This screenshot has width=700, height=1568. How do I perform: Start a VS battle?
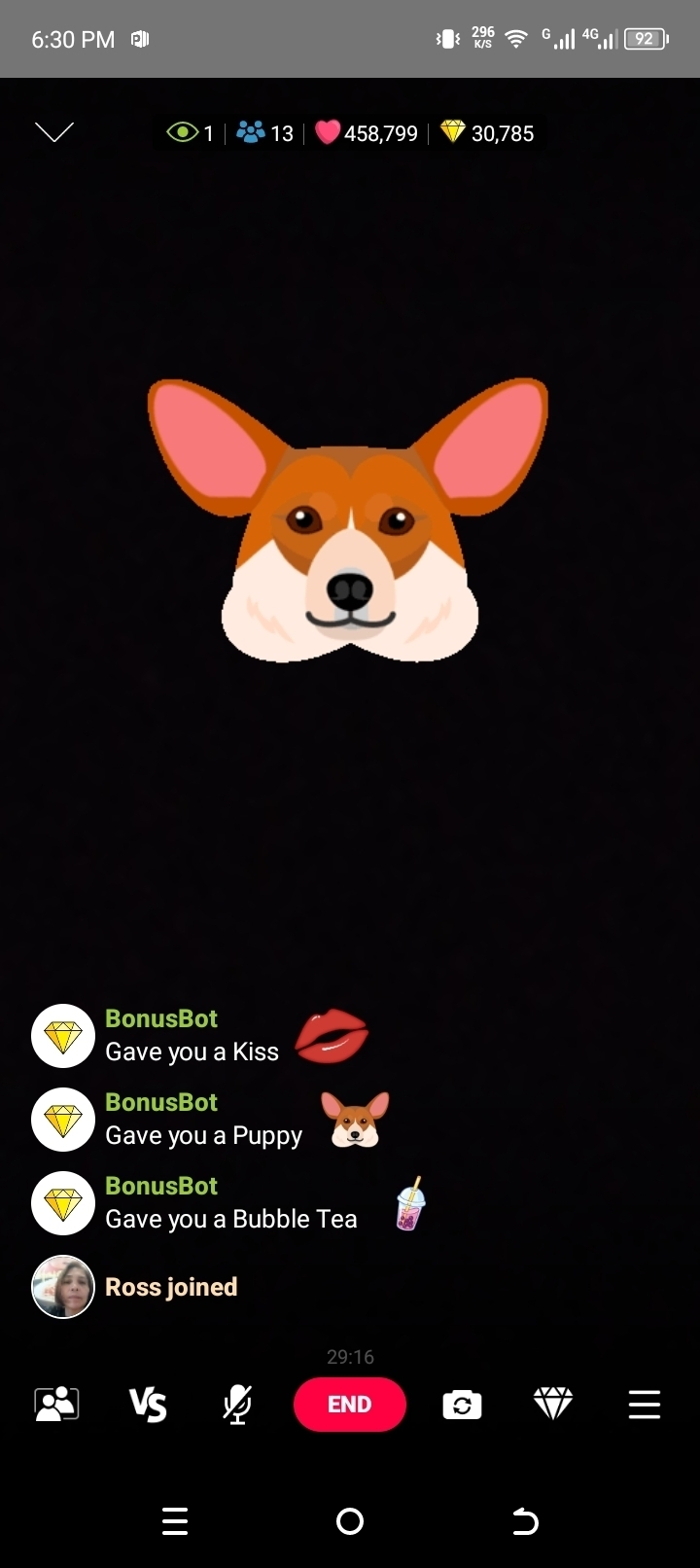click(148, 1405)
